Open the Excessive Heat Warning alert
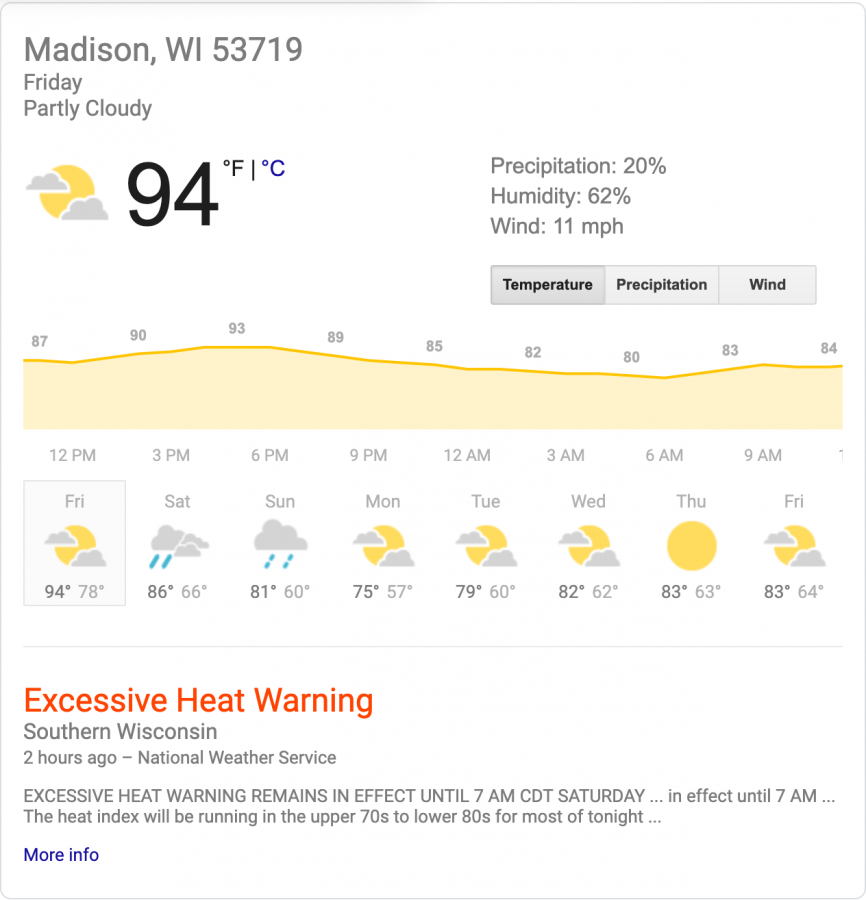This screenshot has width=866, height=900. click(x=198, y=701)
